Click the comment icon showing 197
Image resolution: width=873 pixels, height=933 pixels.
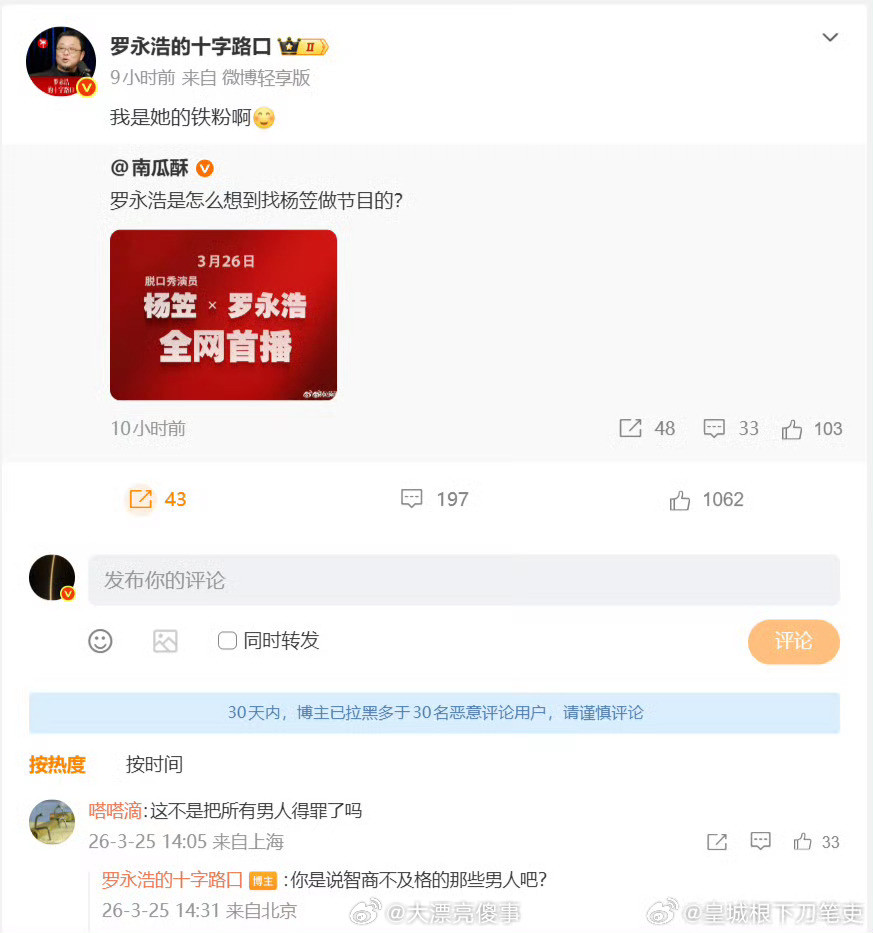412,499
